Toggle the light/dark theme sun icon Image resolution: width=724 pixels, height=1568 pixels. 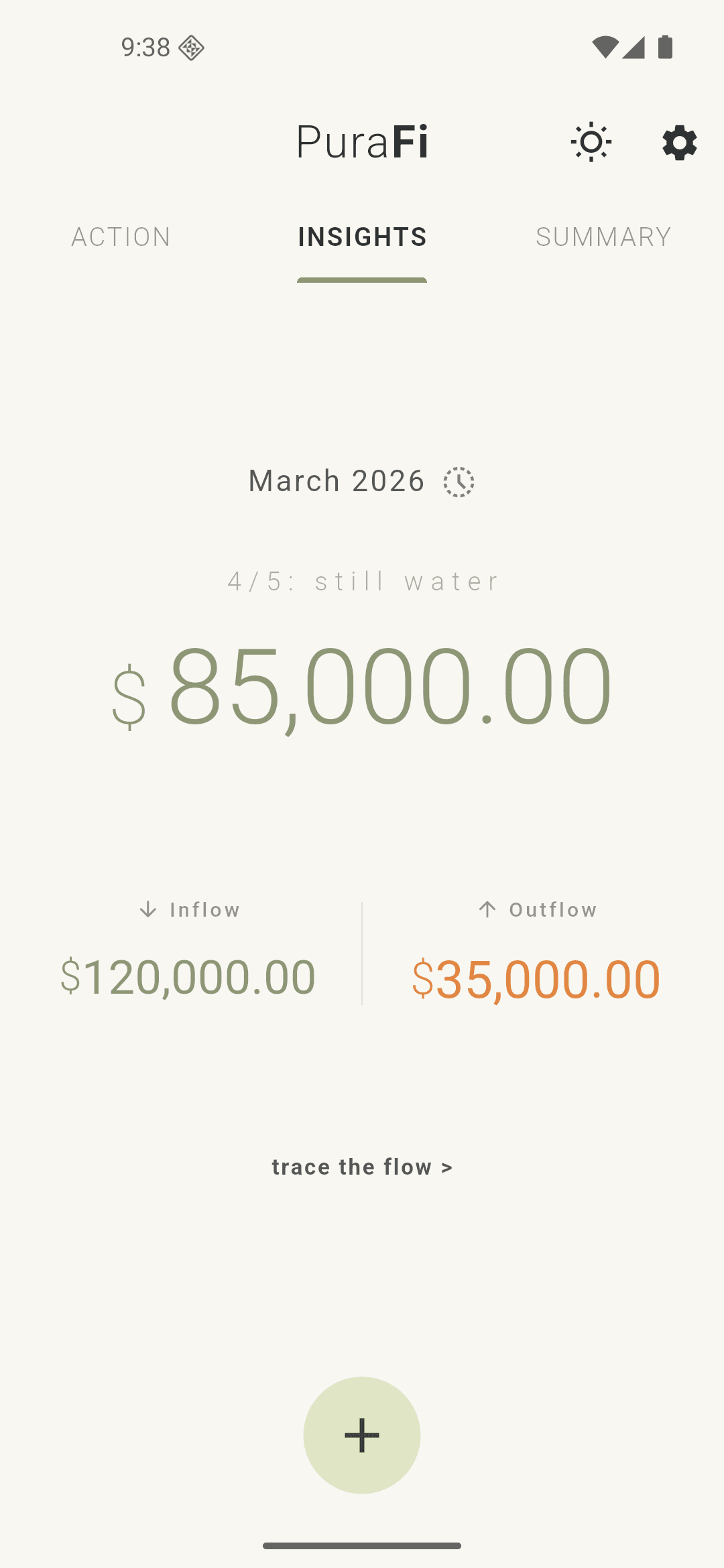tap(591, 142)
